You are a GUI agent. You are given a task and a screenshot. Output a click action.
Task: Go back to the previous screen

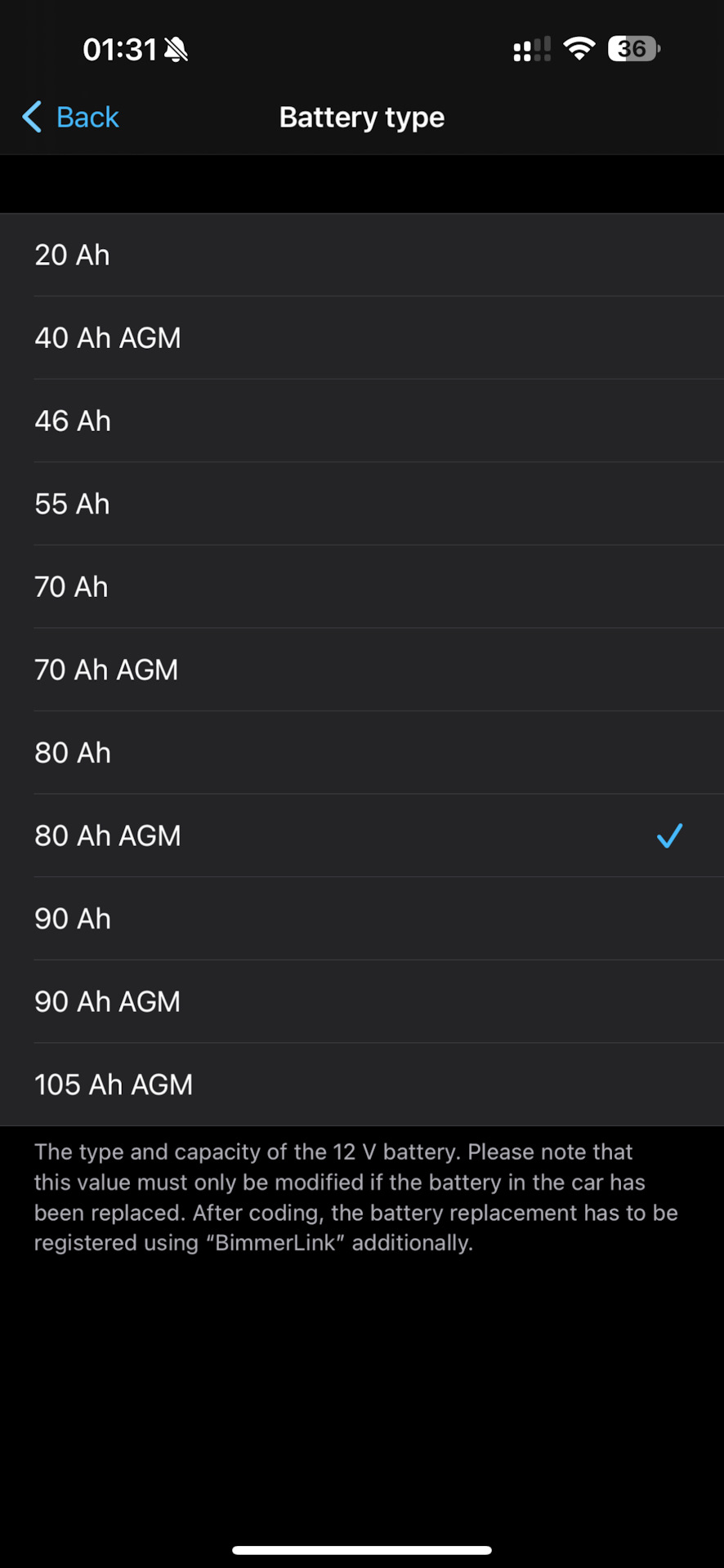tap(71, 118)
